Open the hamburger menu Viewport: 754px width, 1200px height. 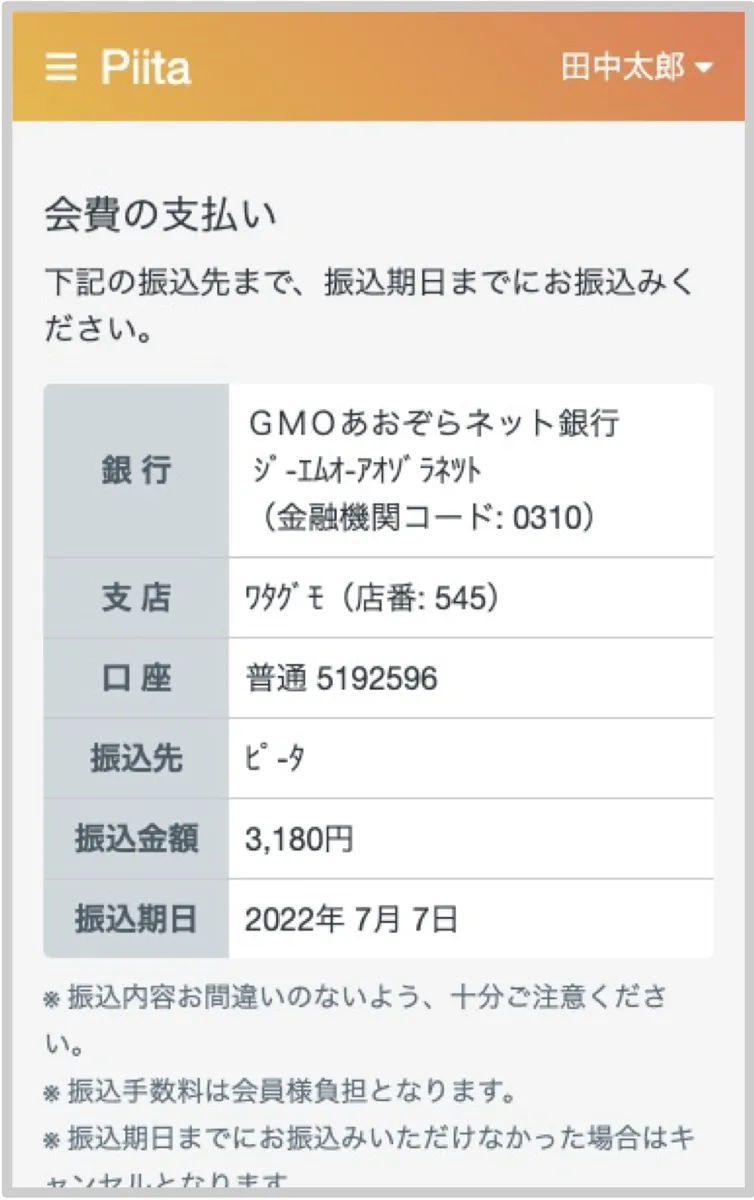(61, 67)
